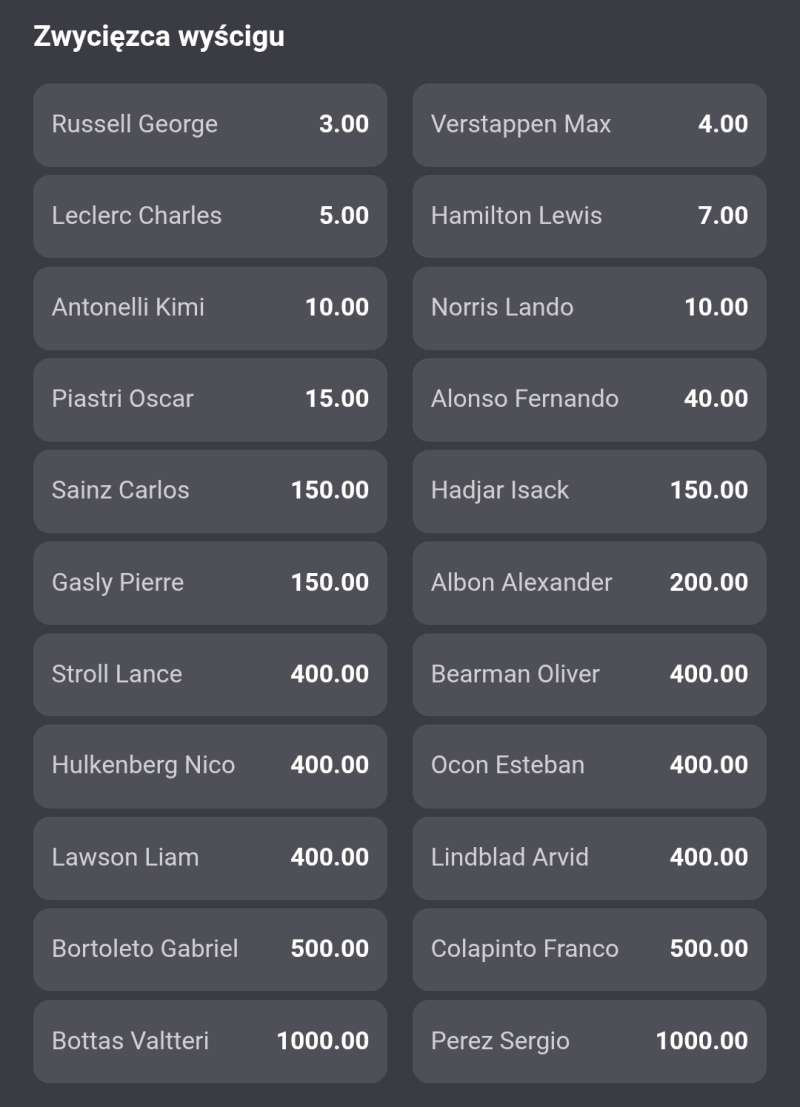Bet on Hulkenberg Nico at 400.00

click(210, 766)
